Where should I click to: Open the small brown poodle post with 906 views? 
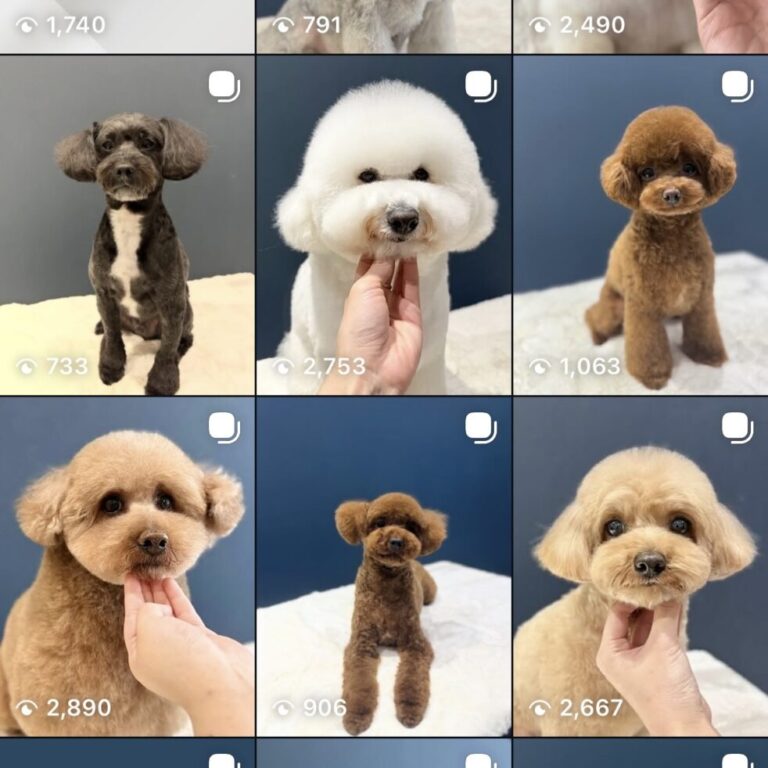coord(383,566)
